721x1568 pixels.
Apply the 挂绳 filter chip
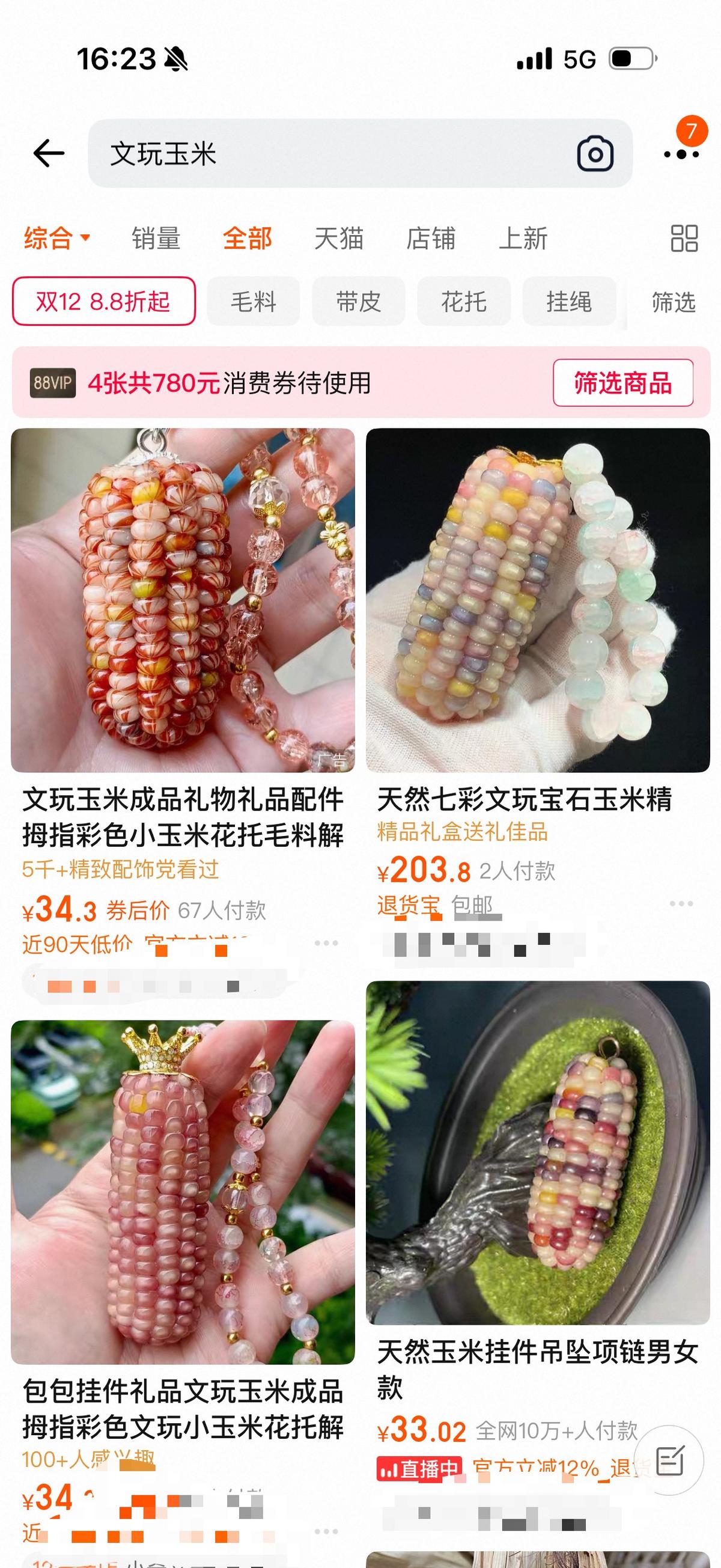coord(568,301)
